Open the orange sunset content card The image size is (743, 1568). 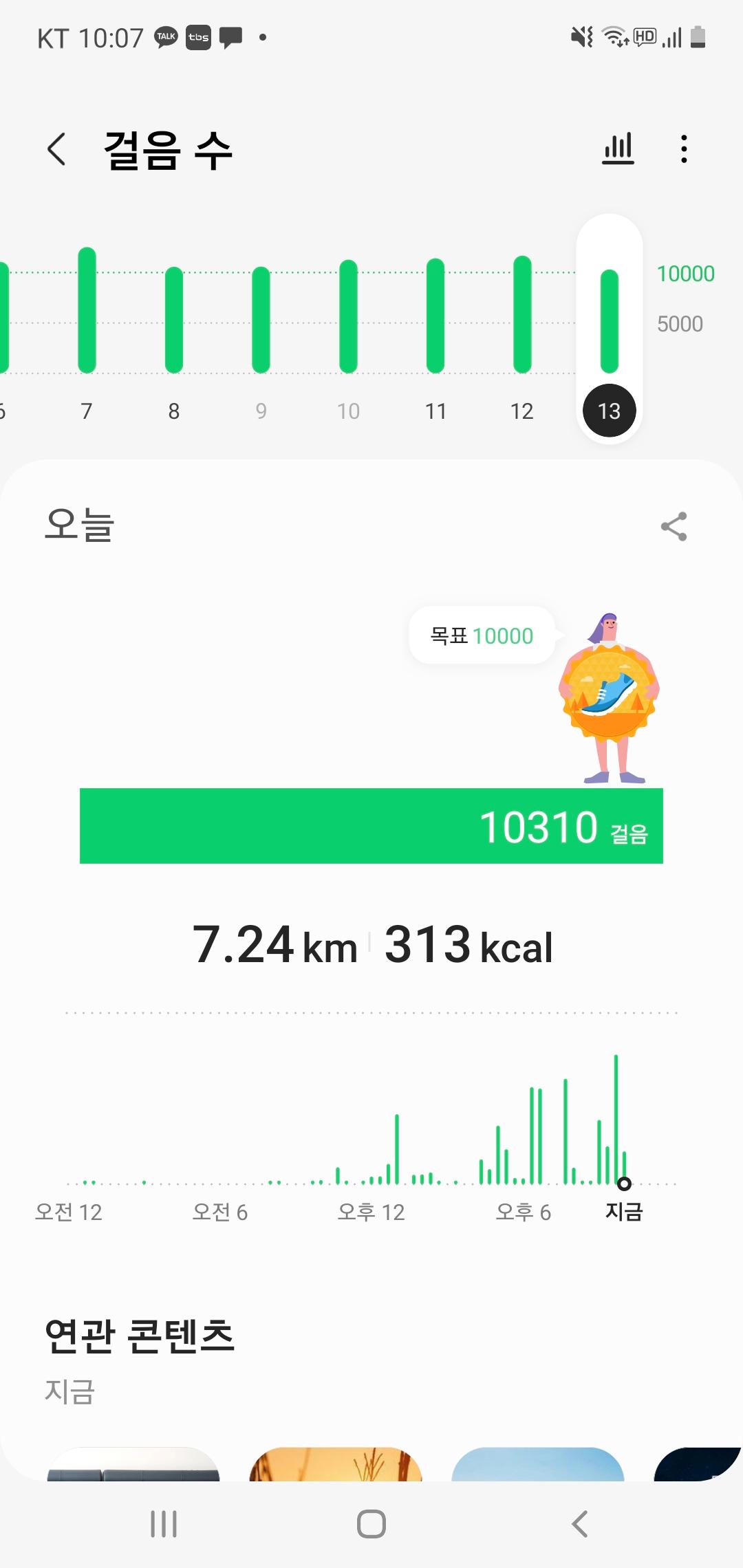click(x=335, y=1463)
